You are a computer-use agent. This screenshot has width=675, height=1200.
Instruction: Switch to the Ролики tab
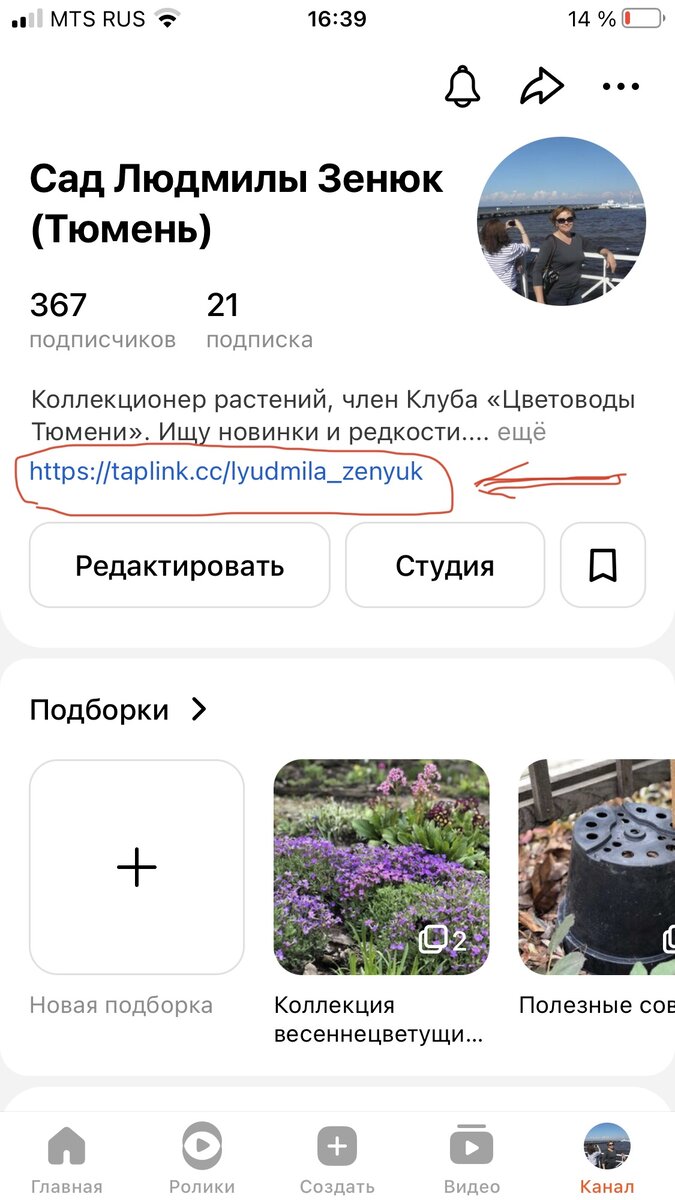tap(202, 1158)
